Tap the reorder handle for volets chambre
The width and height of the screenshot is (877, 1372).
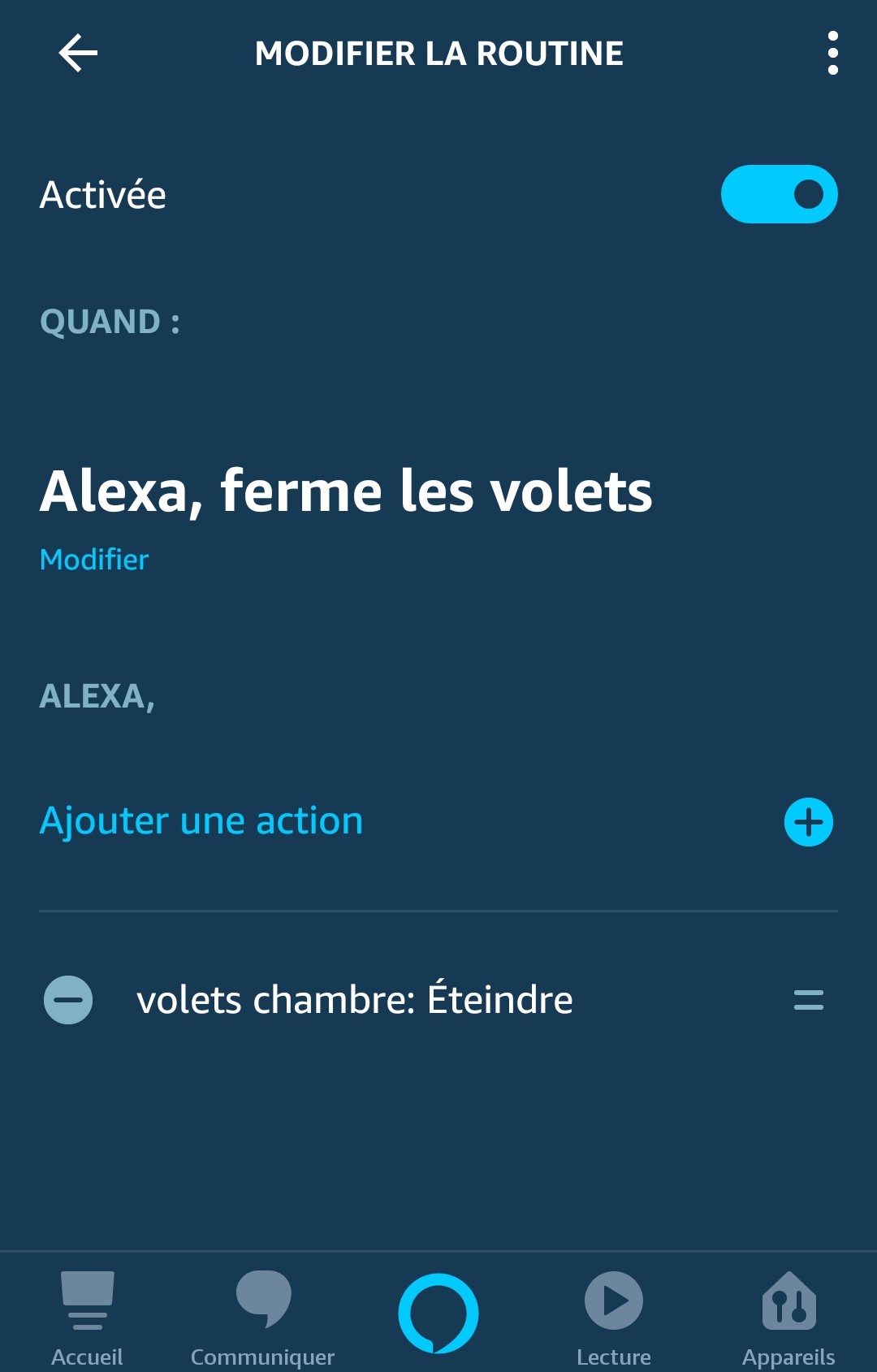pyautogui.click(x=808, y=999)
